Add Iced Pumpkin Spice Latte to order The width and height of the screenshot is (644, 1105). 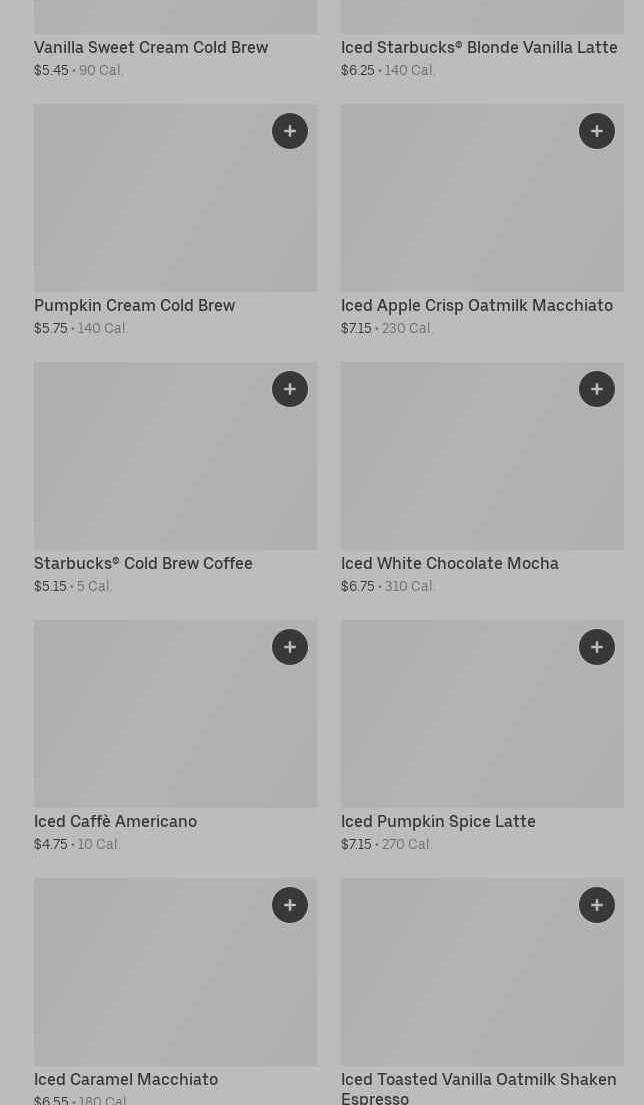[x=597, y=647]
